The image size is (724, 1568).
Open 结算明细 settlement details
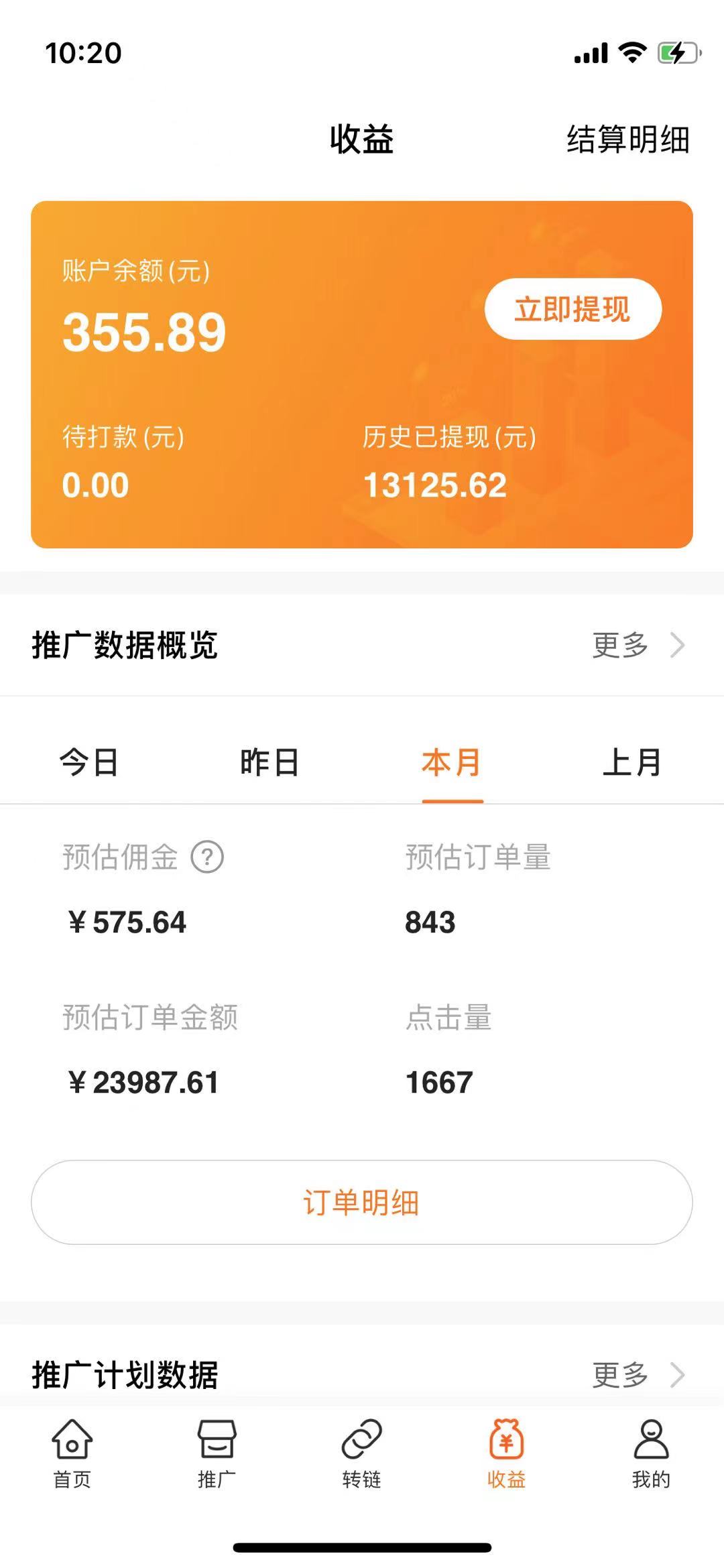pos(627,139)
